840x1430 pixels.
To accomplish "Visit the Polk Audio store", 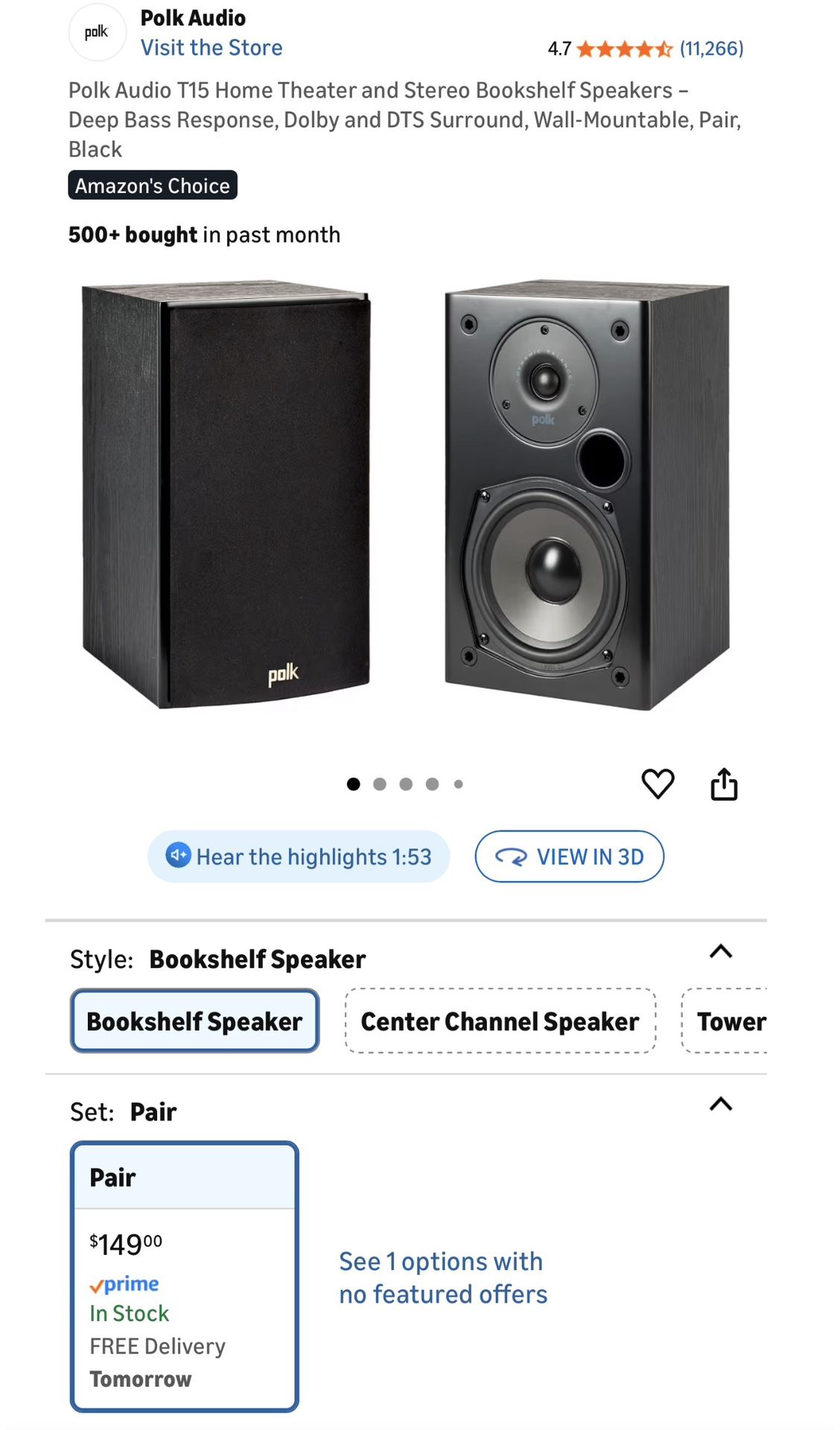I will coord(212,47).
